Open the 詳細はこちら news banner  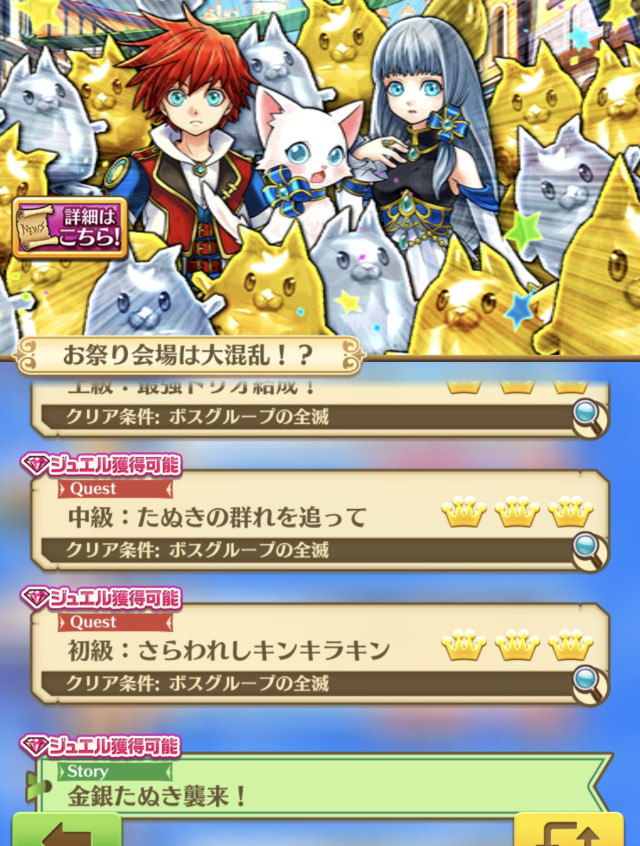point(69,229)
